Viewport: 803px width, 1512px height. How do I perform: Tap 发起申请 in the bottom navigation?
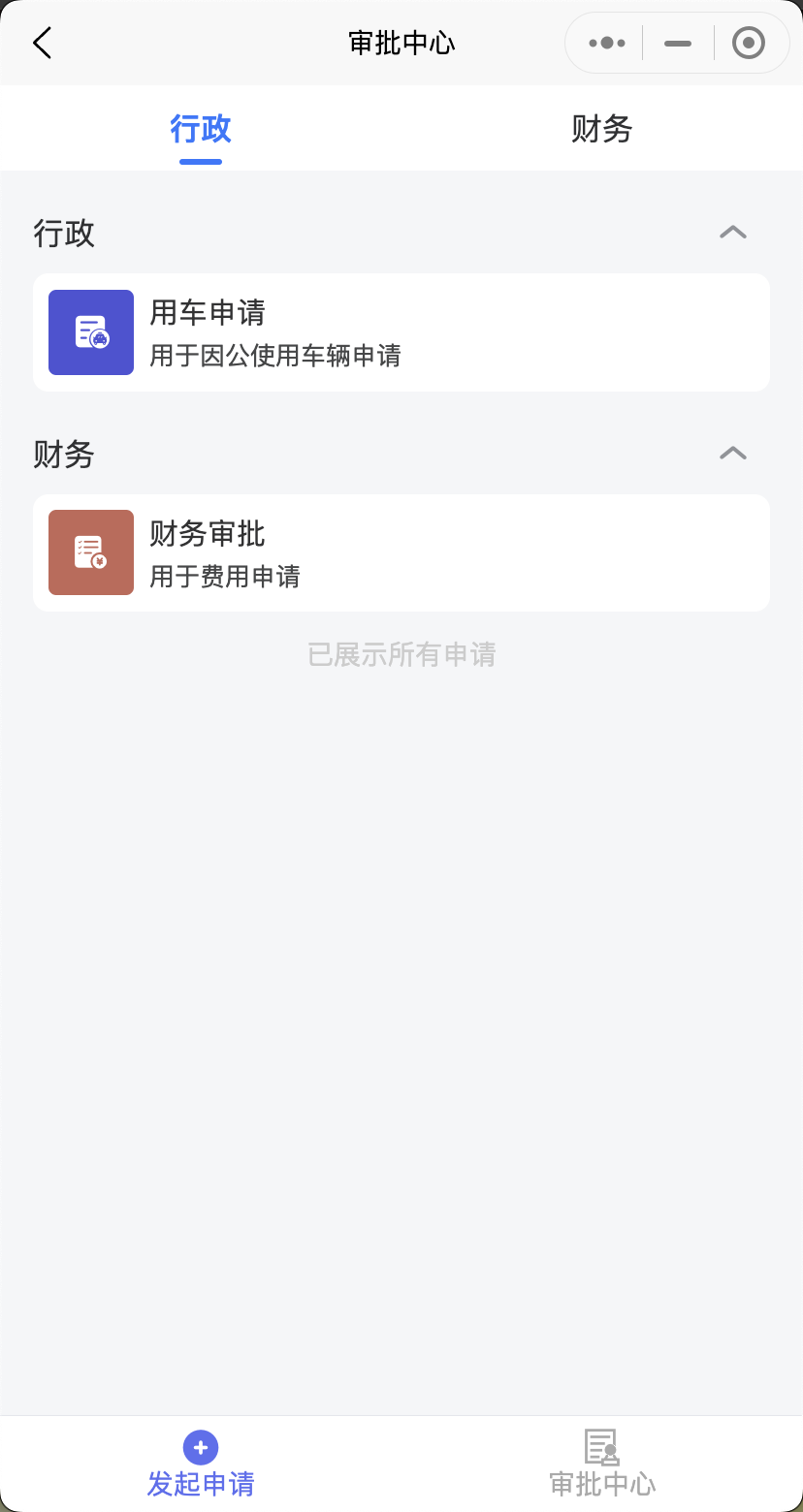coord(200,1484)
